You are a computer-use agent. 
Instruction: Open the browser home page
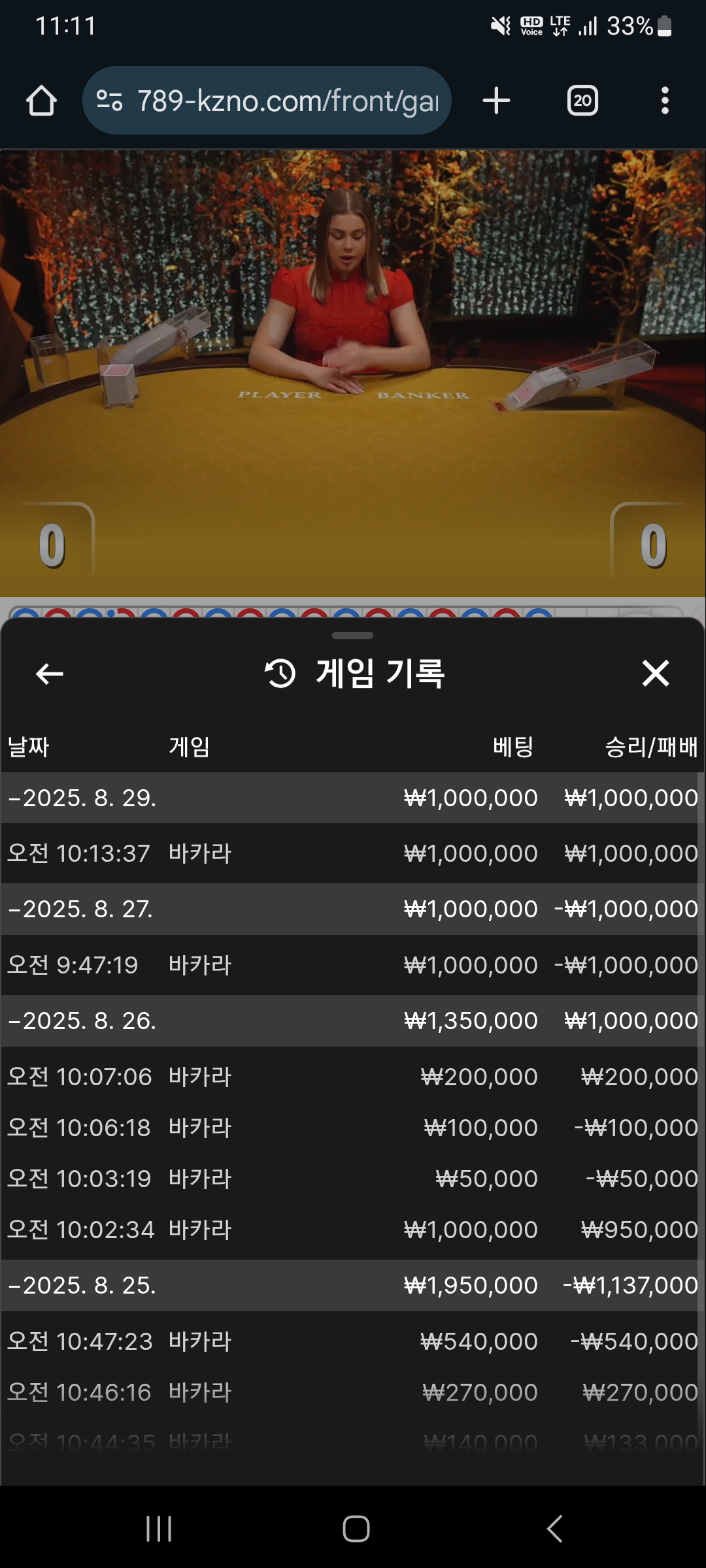point(41,101)
